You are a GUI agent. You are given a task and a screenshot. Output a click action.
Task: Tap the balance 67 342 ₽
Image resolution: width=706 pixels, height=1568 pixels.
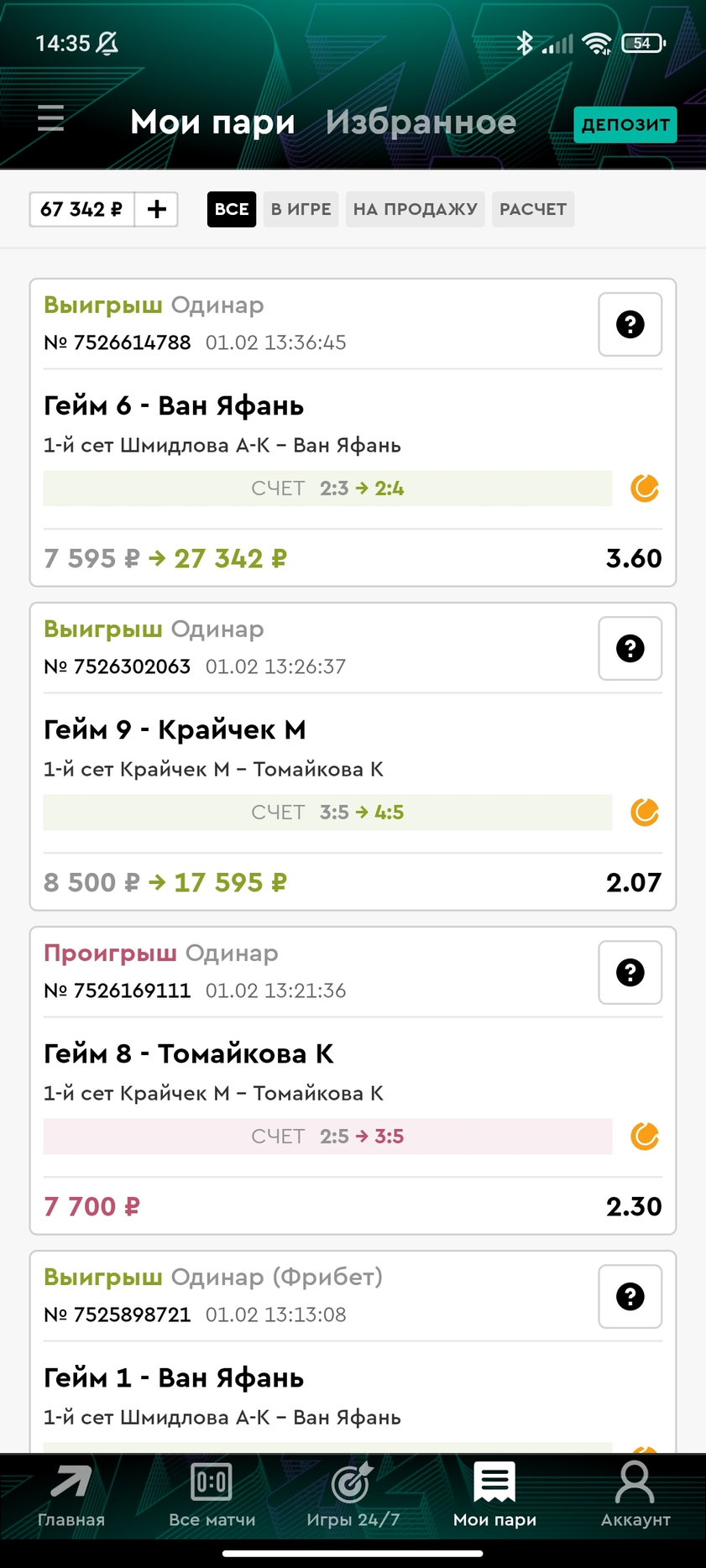[x=81, y=209]
